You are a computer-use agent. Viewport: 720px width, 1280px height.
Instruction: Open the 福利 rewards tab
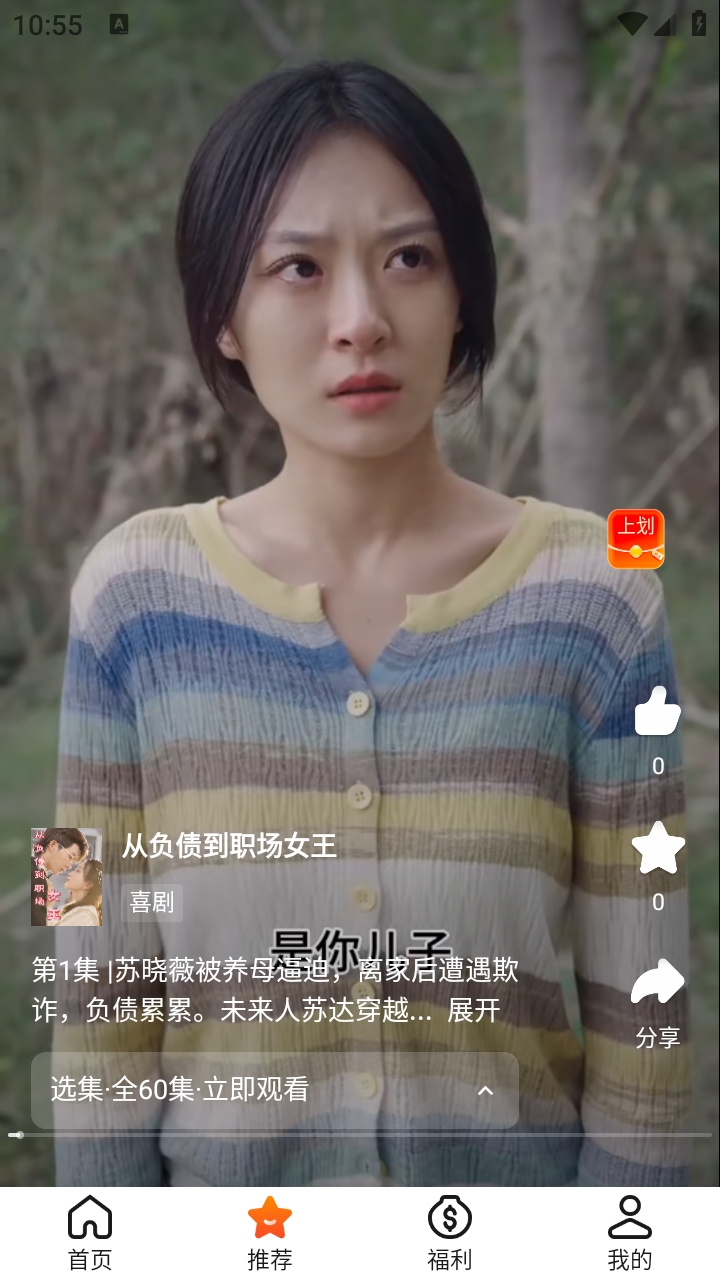pos(450,1232)
